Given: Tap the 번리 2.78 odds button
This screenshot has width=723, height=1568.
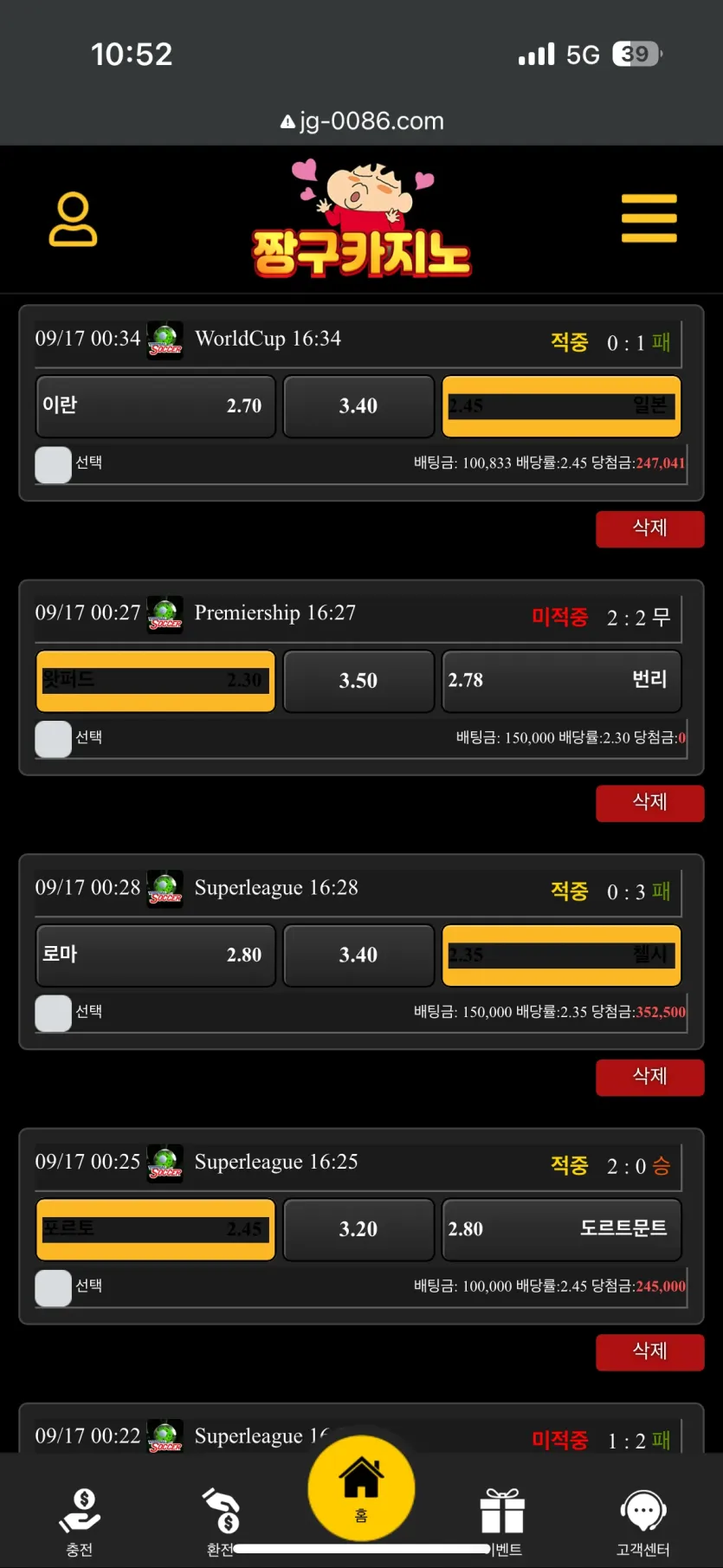Looking at the screenshot, I should [561, 681].
